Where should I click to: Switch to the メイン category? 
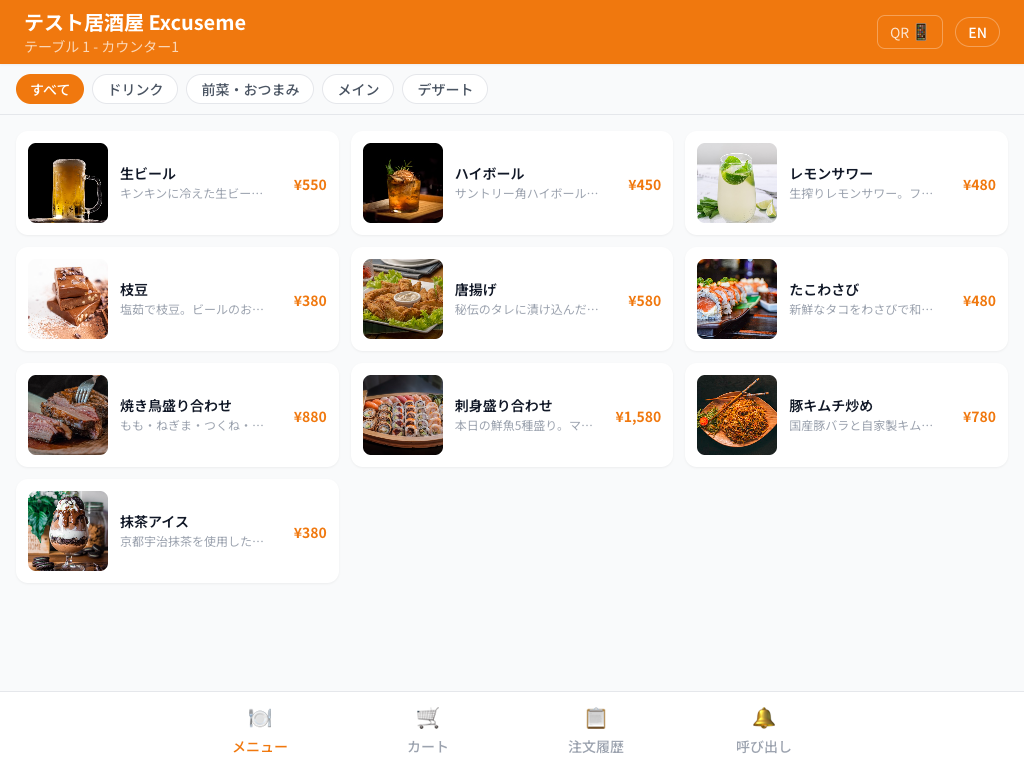(x=358, y=89)
